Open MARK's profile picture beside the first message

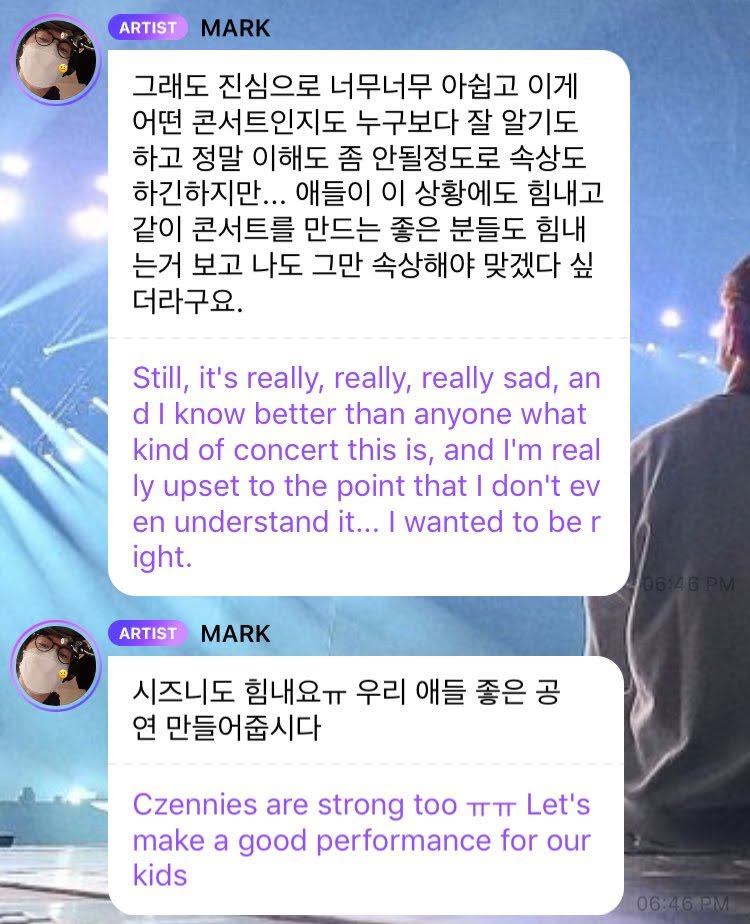point(56,60)
